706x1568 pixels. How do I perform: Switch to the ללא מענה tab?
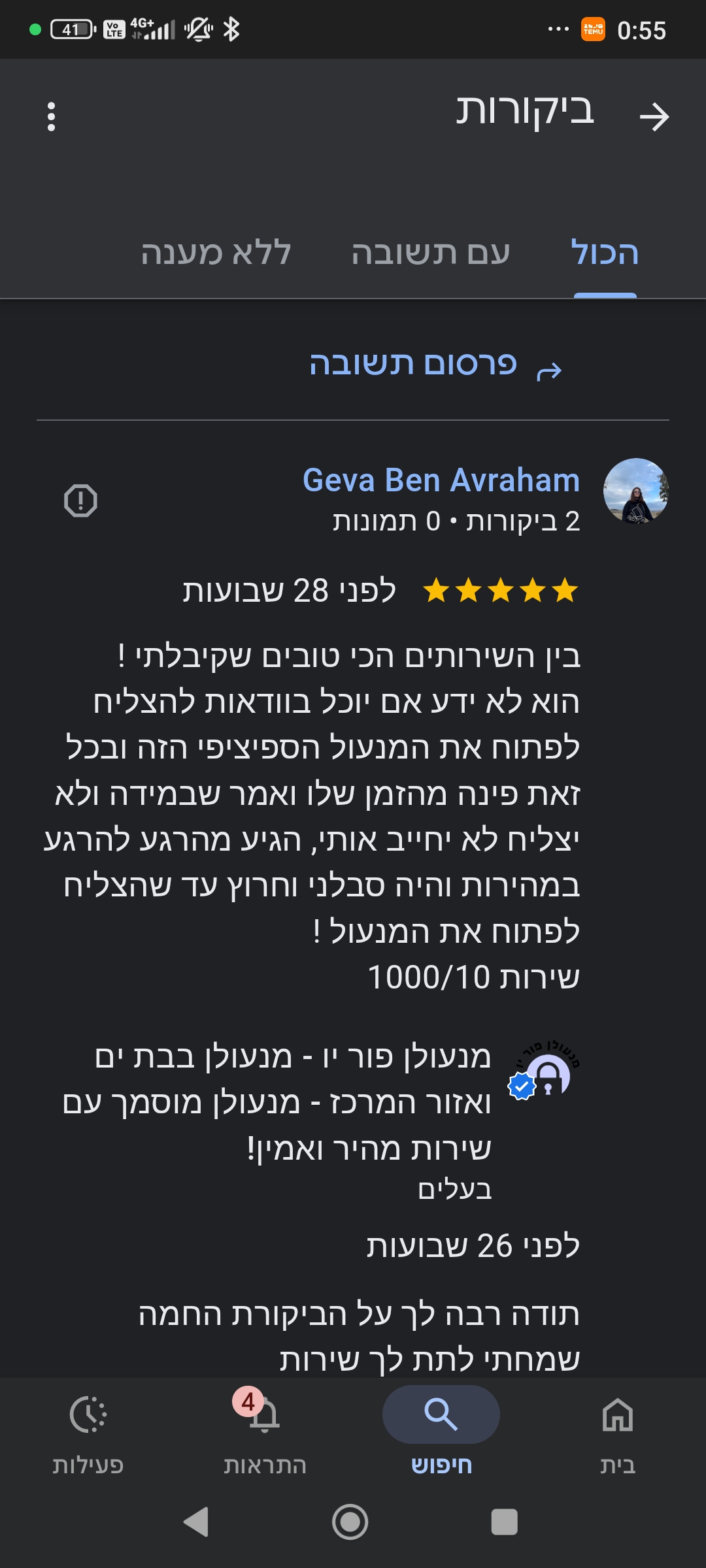(x=216, y=253)
